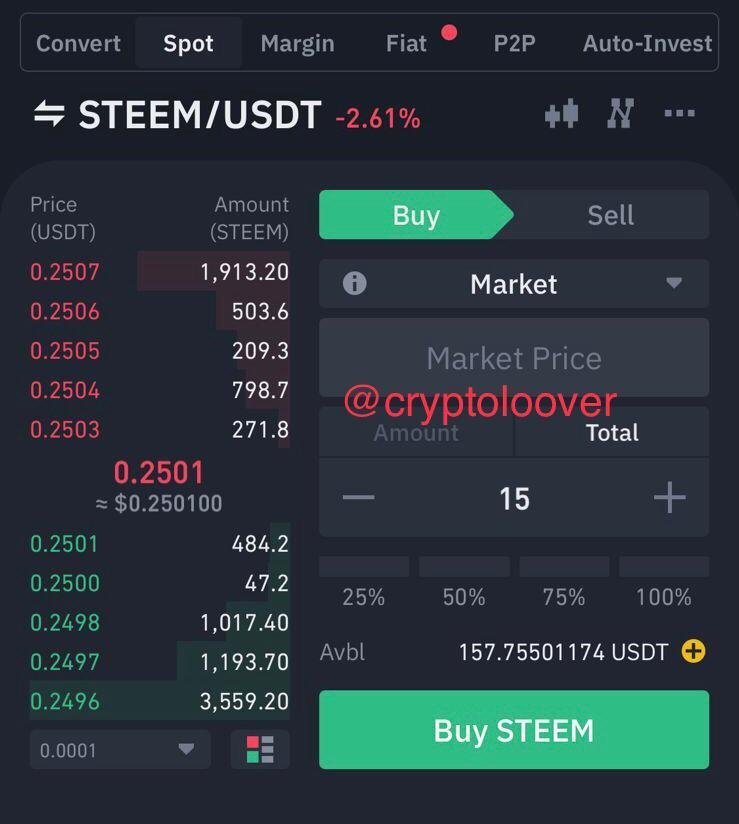Image resolution: width=739 pixels, height=824 pixels.
Task: Confirm with the Buy STEEM button
Action: coord(514,730)
